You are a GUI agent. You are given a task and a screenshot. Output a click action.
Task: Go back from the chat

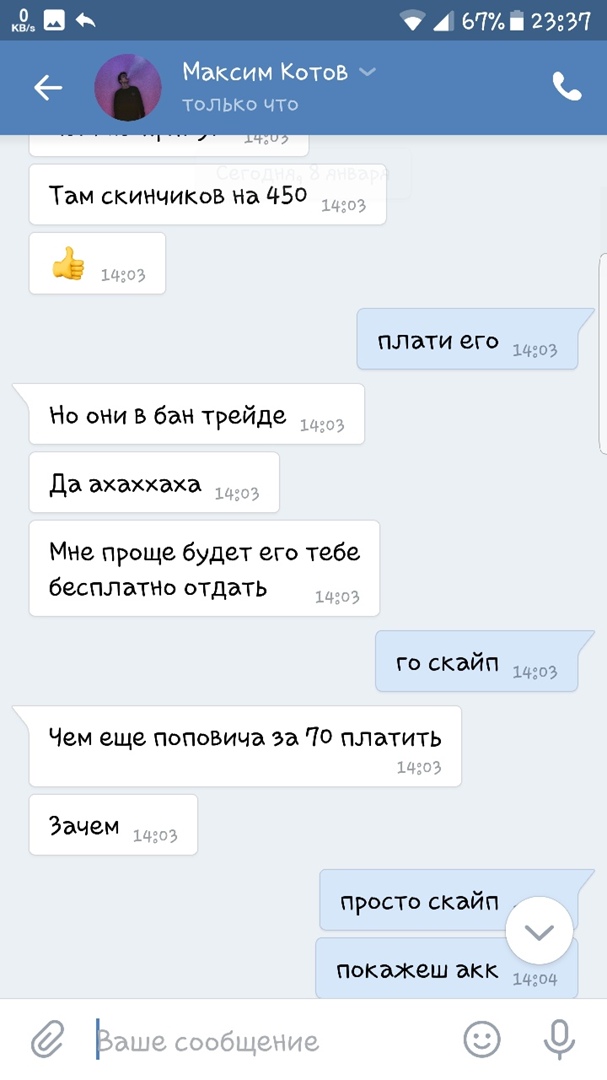pos(47,88)
